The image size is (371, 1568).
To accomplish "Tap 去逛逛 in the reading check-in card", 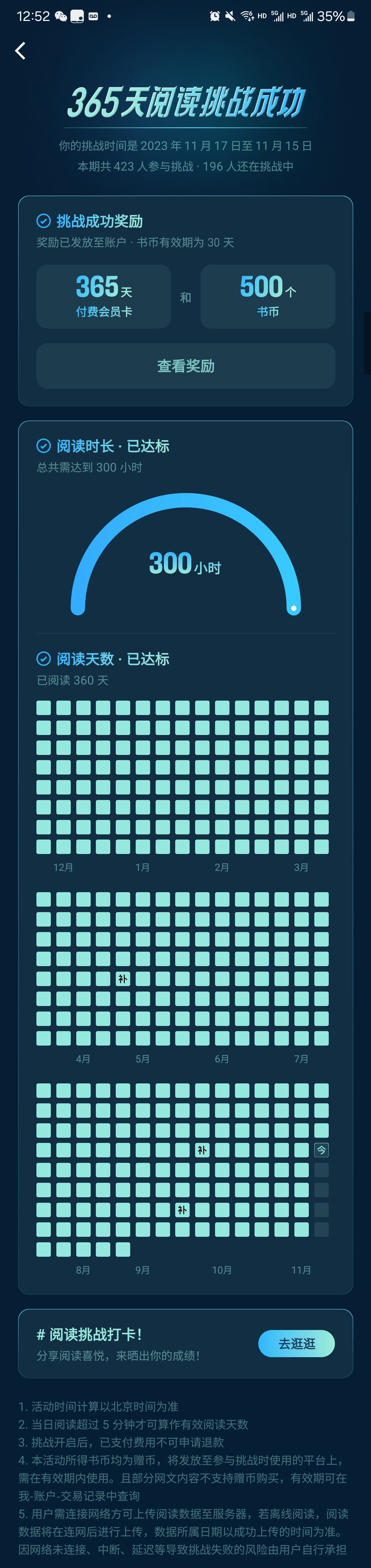I will 296,1343.
